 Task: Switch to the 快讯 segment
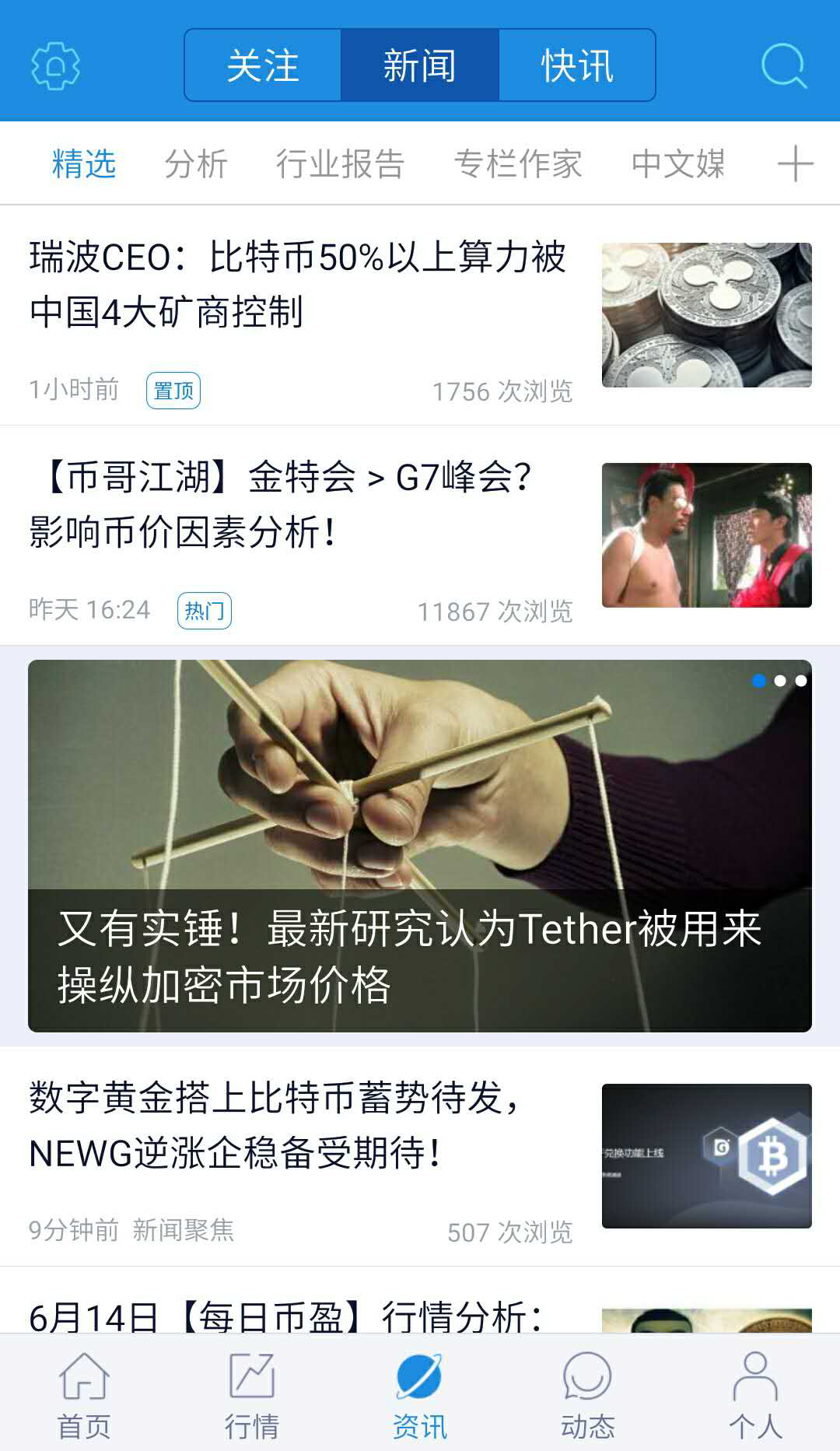click(x=577, y=65)
